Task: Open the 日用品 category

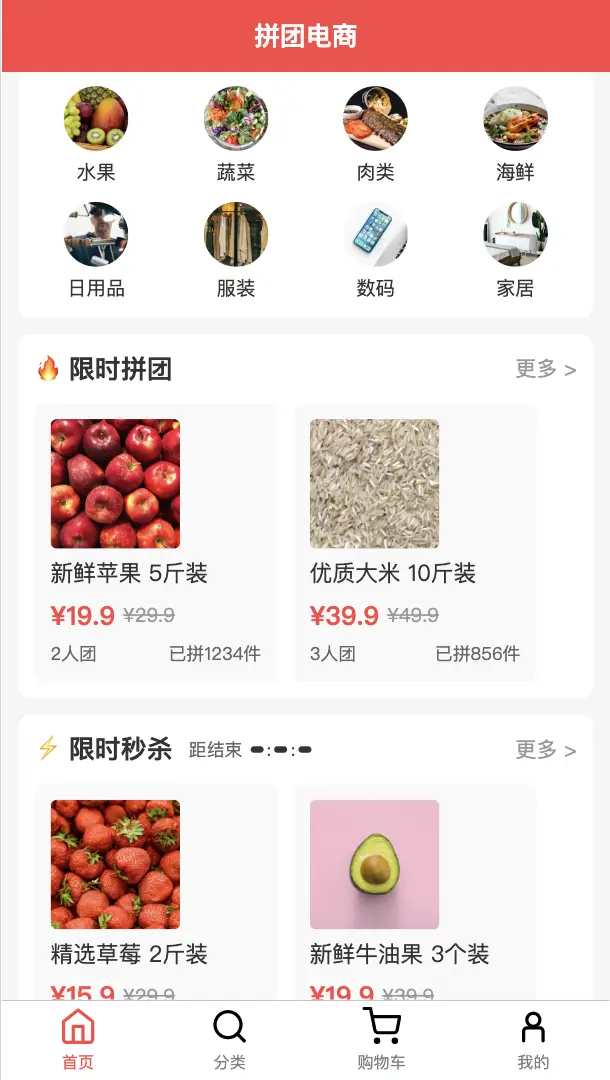Action: (96, 250)
